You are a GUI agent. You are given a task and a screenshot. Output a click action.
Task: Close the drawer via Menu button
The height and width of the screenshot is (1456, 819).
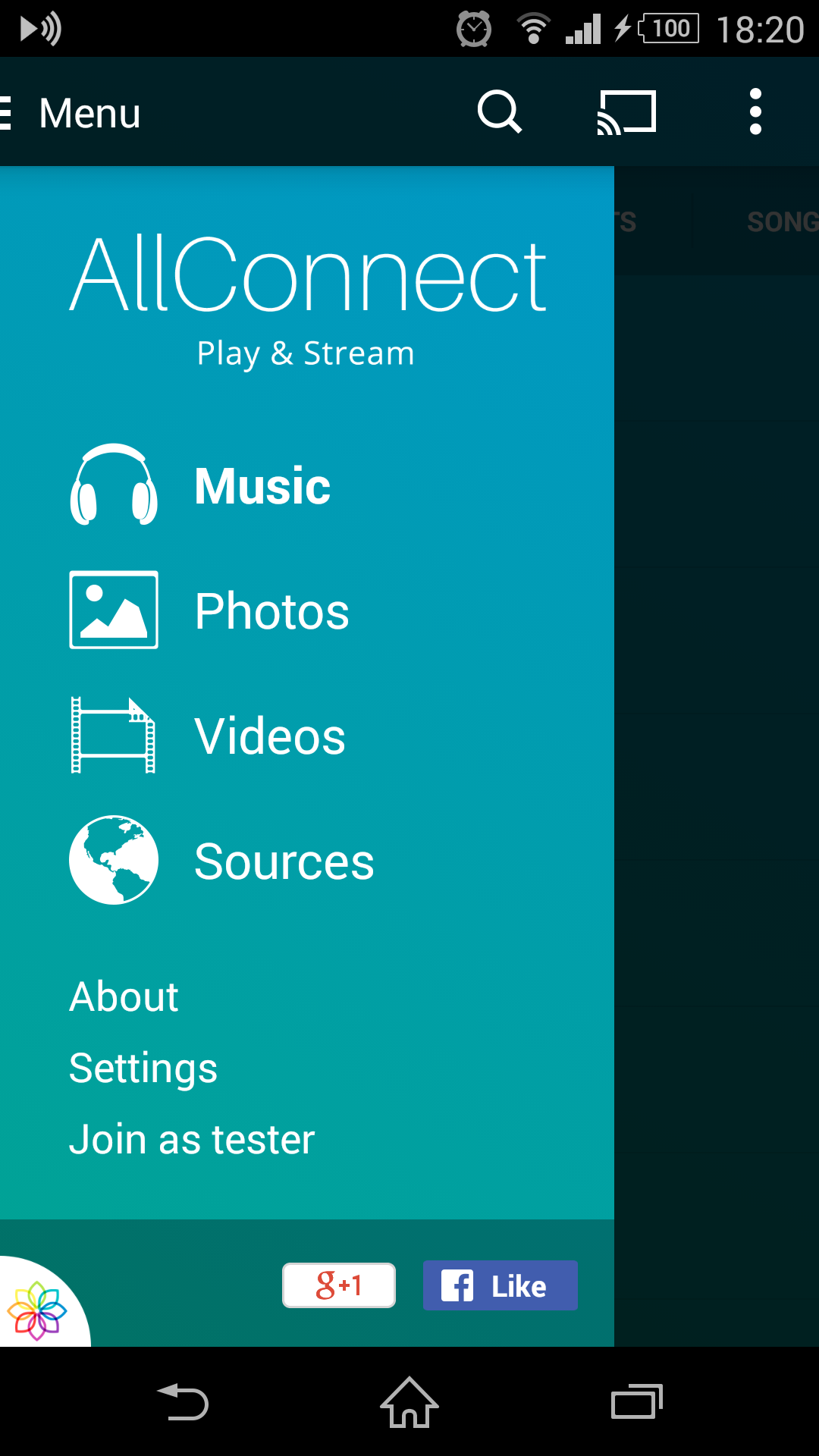[x=71, y=113]
